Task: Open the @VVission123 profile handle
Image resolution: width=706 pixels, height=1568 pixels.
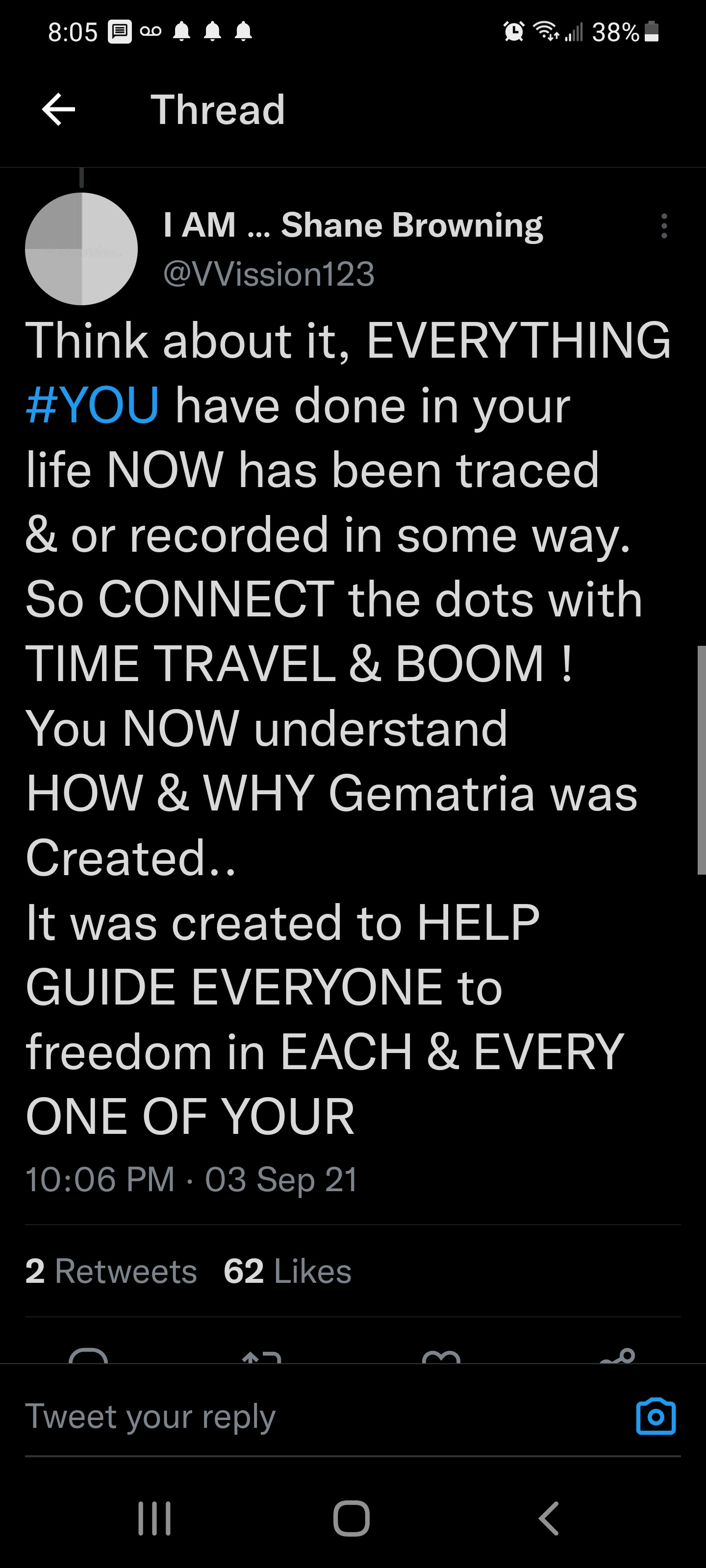Action: tap(269, 274)
